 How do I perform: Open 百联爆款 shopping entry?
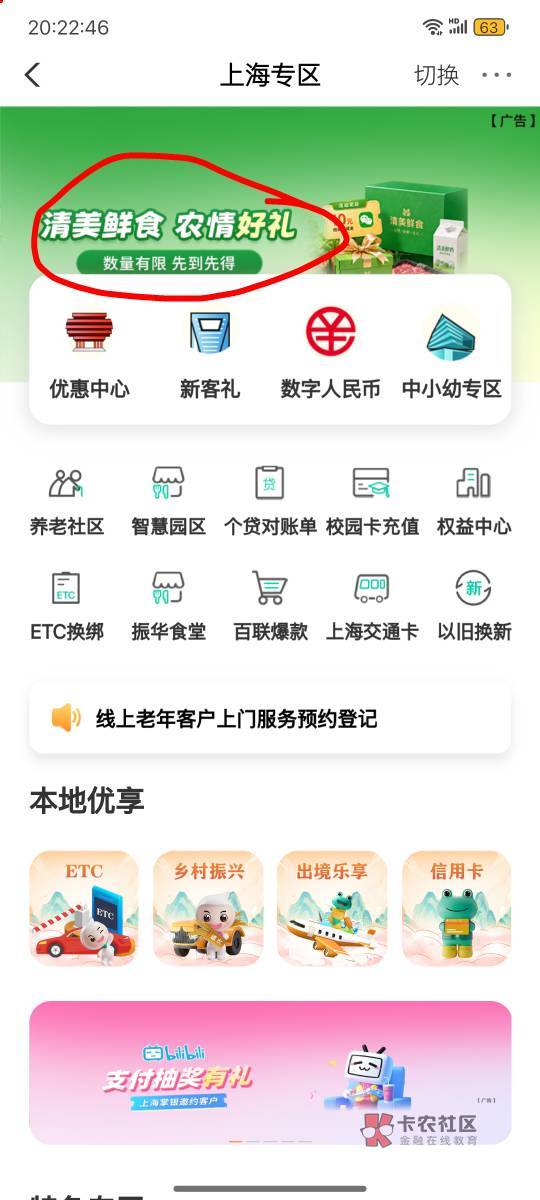(x=270, y=606)
